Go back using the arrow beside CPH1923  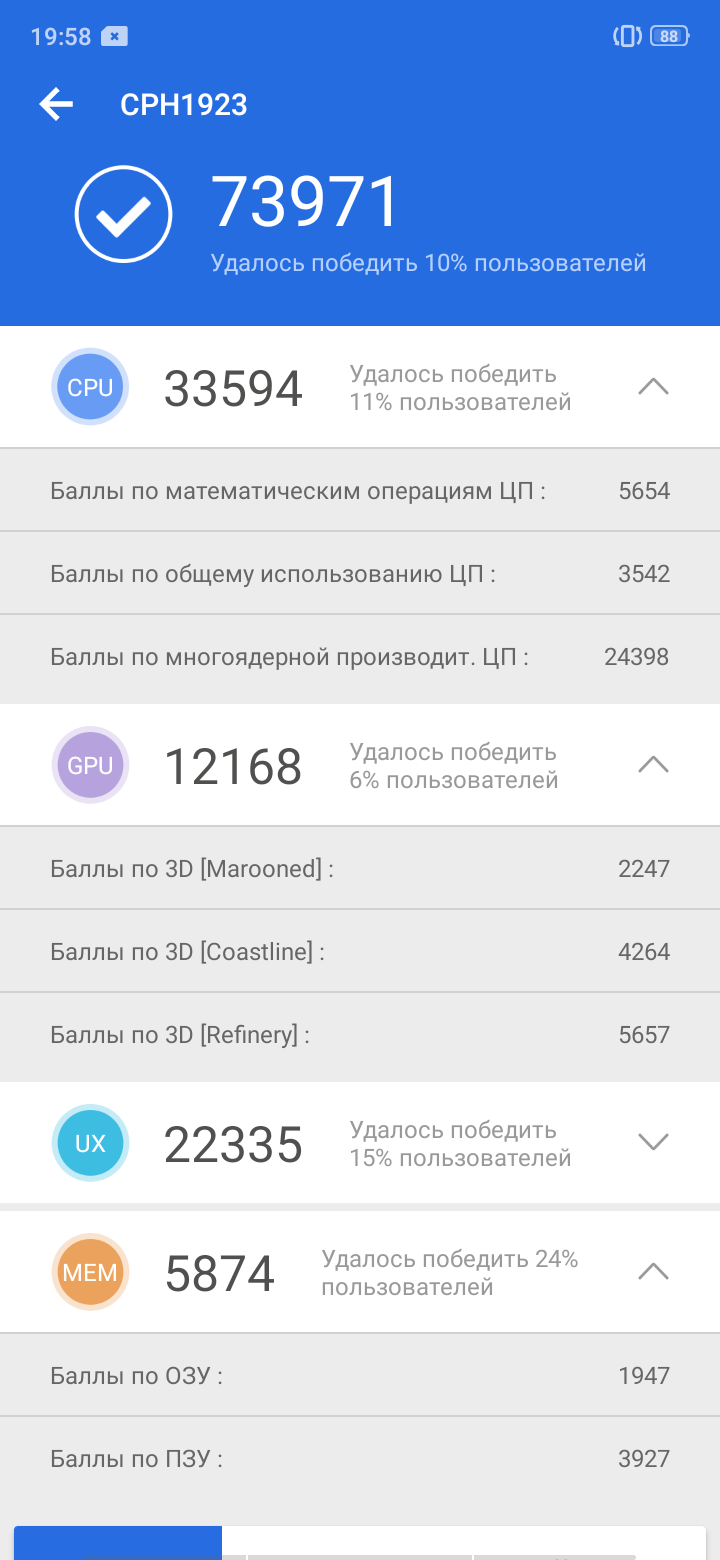click(56, 104)
